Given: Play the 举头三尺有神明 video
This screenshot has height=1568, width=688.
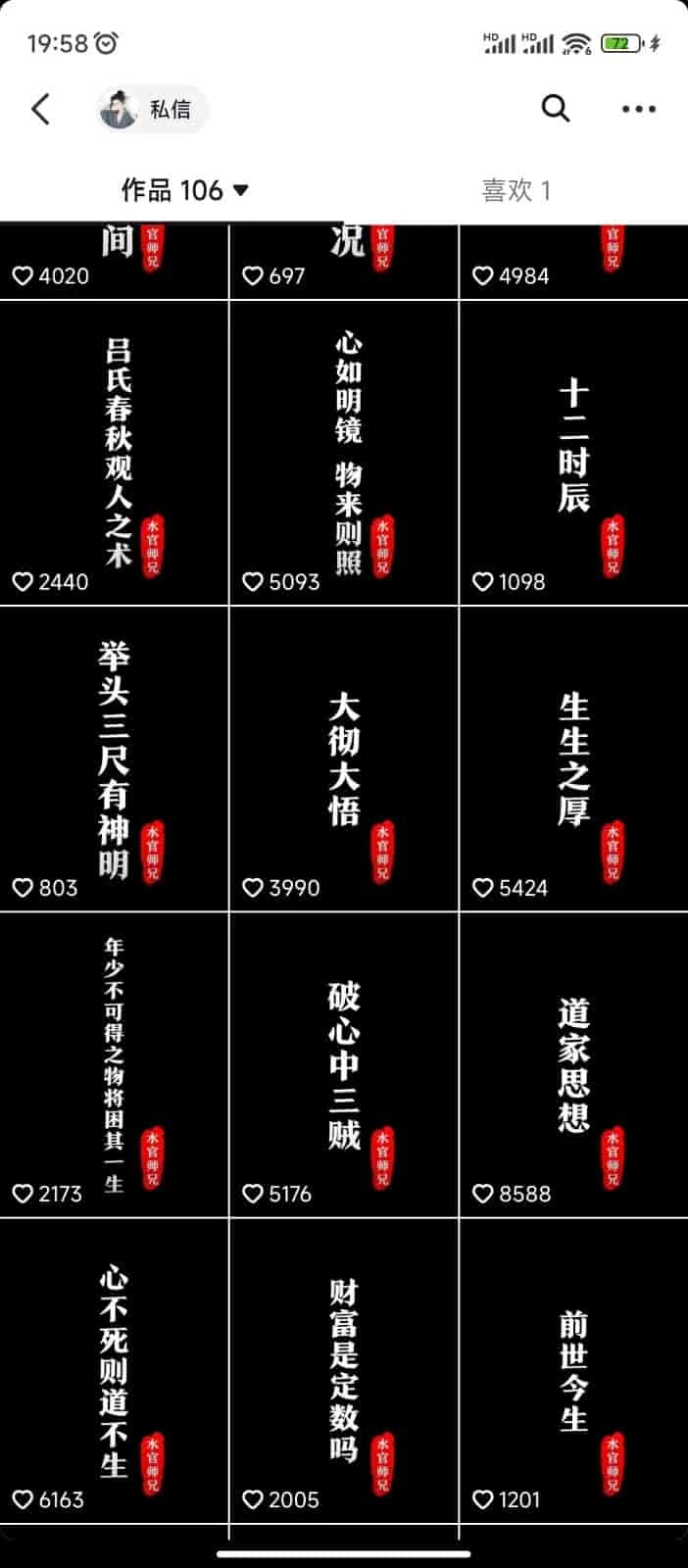Looking at the screenshot, I should point(114,759).
